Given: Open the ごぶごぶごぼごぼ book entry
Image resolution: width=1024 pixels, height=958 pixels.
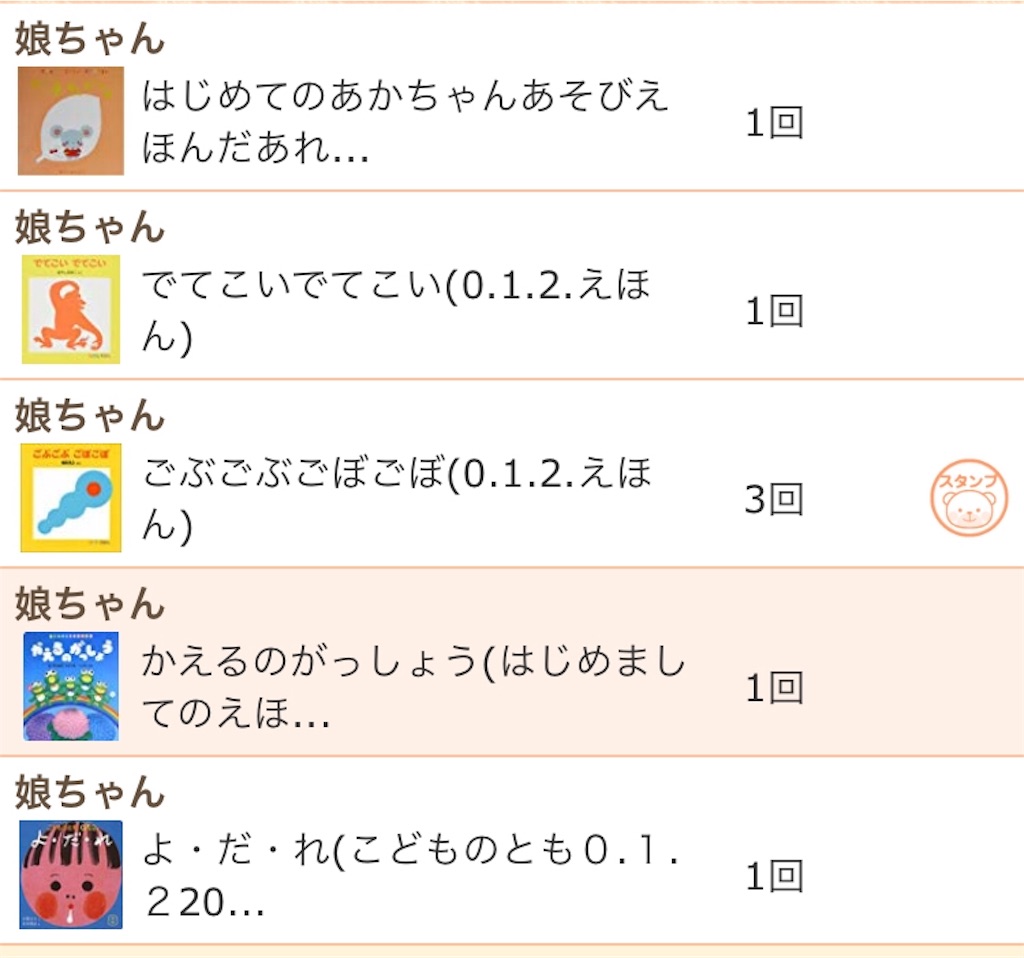Looking at the screenshot, I should click(396, 499).
